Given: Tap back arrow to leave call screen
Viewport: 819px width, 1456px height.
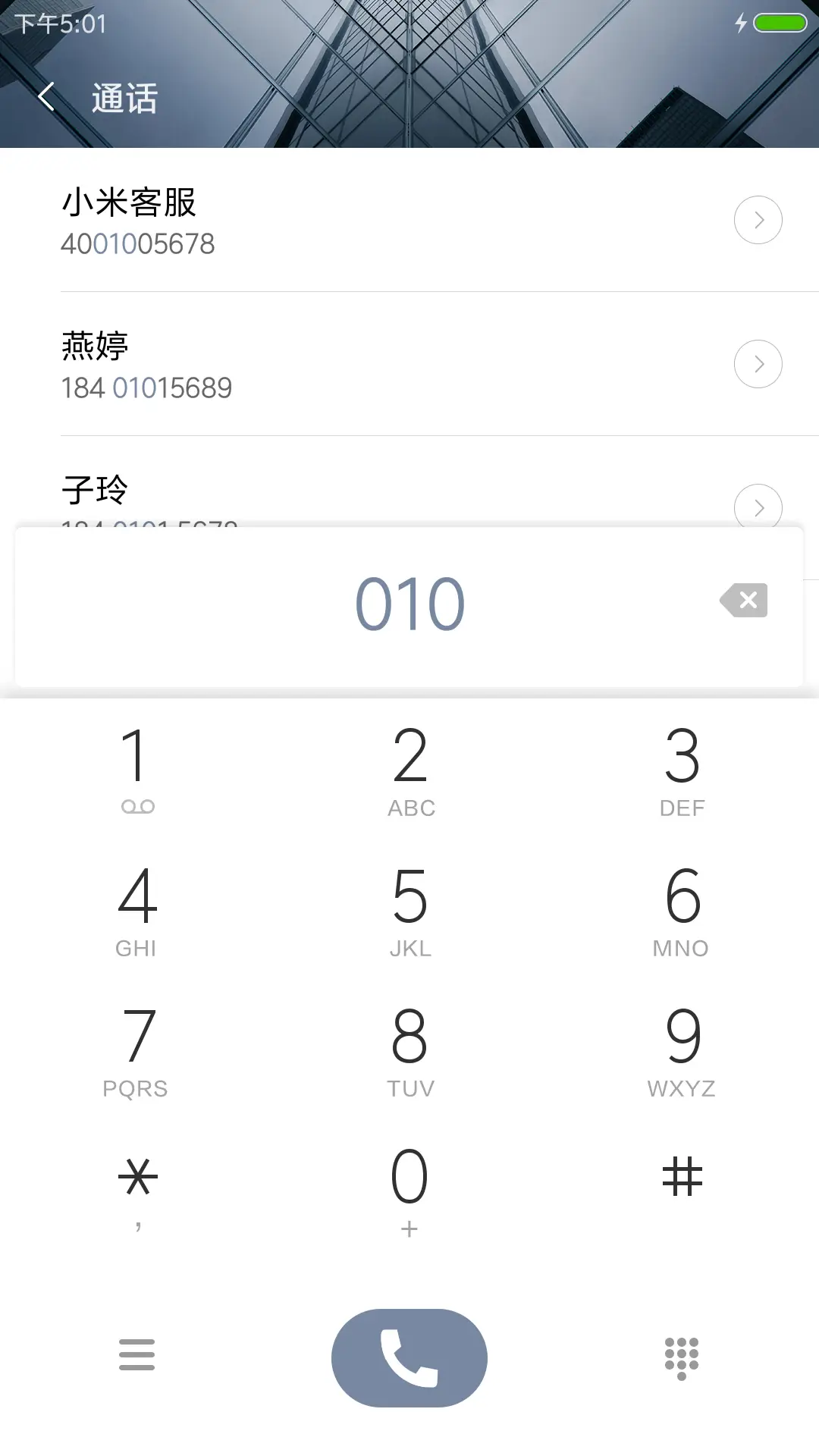Looking at the screenshot, I should click(x=45, y=97).
